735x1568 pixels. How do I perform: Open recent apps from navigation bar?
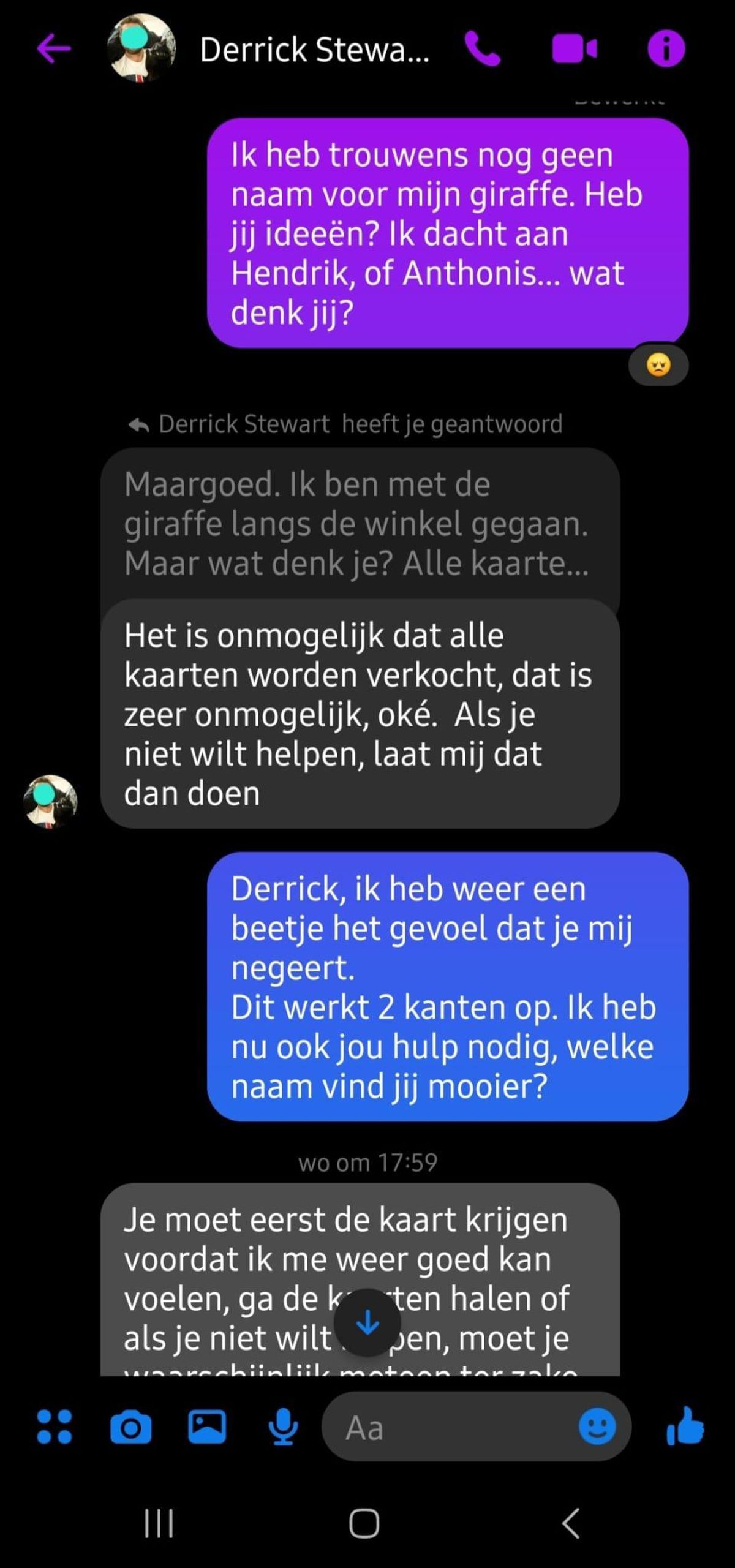pyautogui.click(x=159, y=1523)
